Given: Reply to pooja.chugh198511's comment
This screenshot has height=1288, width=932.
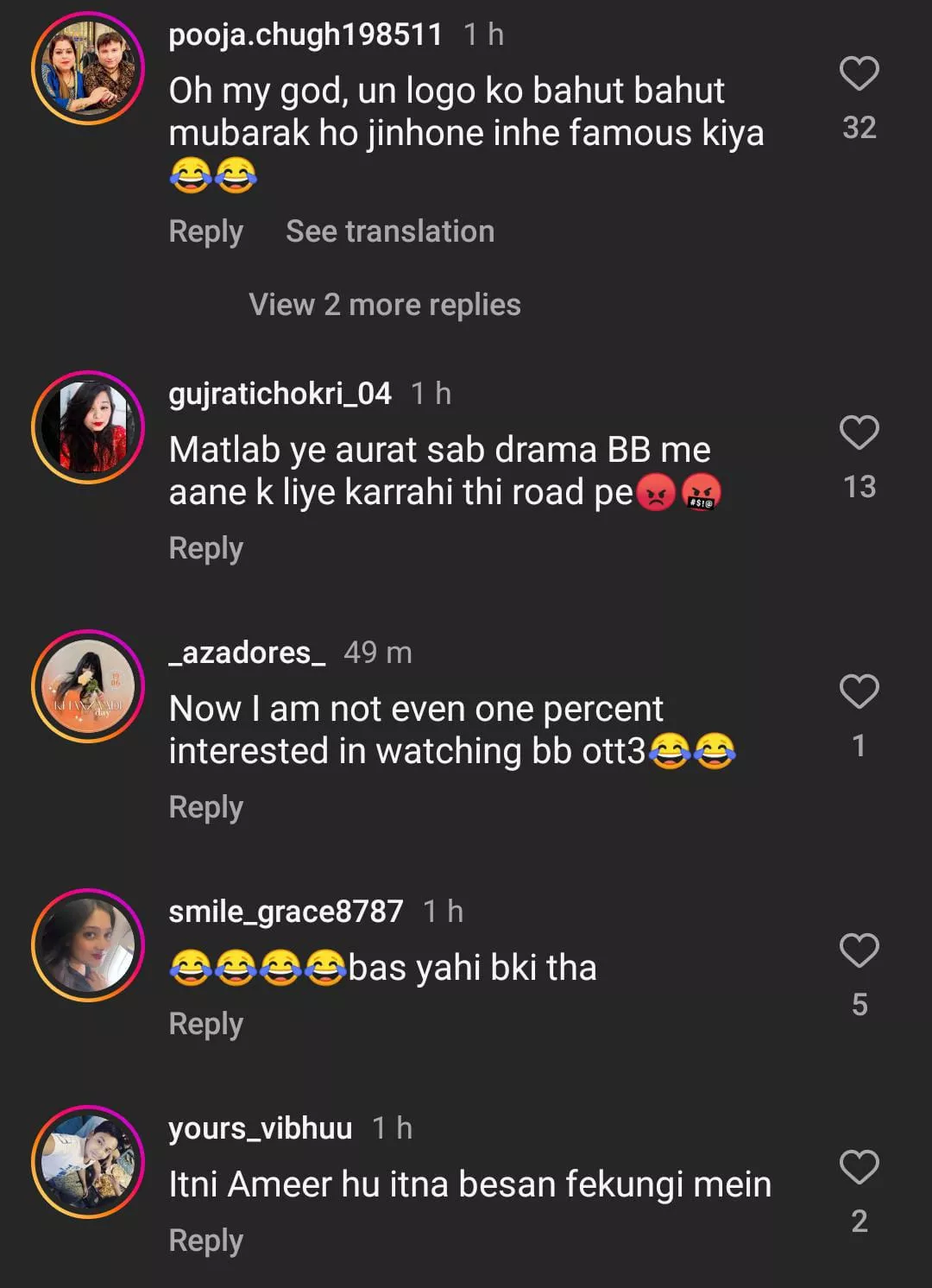Looking at the screenshot, I should pyautogui.click(x=205, y=231).
